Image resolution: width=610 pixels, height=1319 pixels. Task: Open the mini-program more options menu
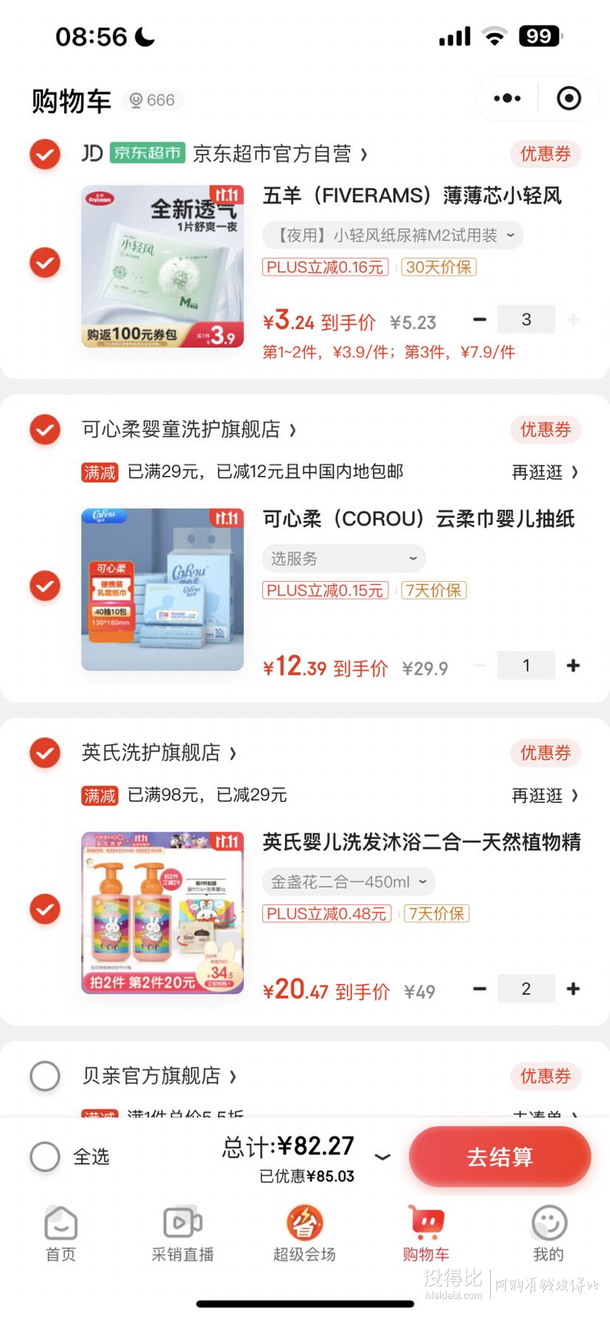coord(507,98)
